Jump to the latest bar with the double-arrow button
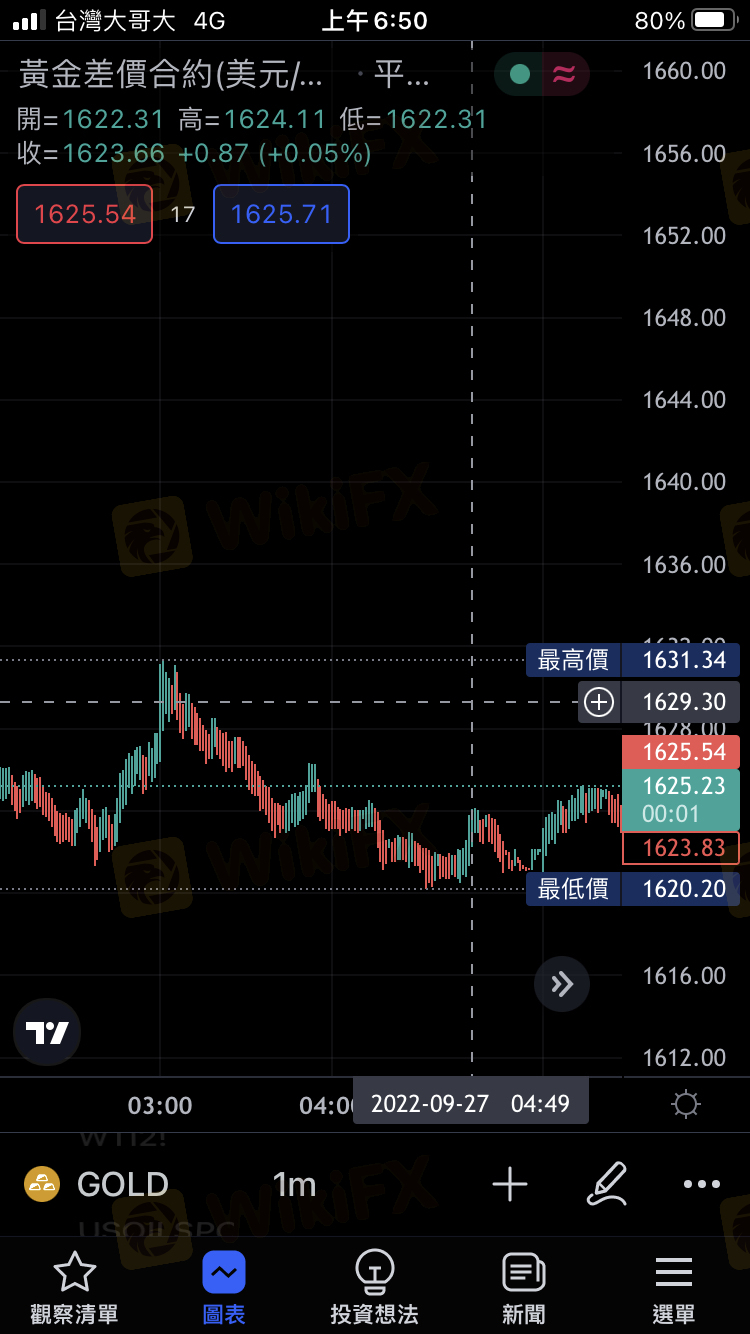Viewport: 750px width, 1334px height. pyautogui.click(x=562, y=984)
